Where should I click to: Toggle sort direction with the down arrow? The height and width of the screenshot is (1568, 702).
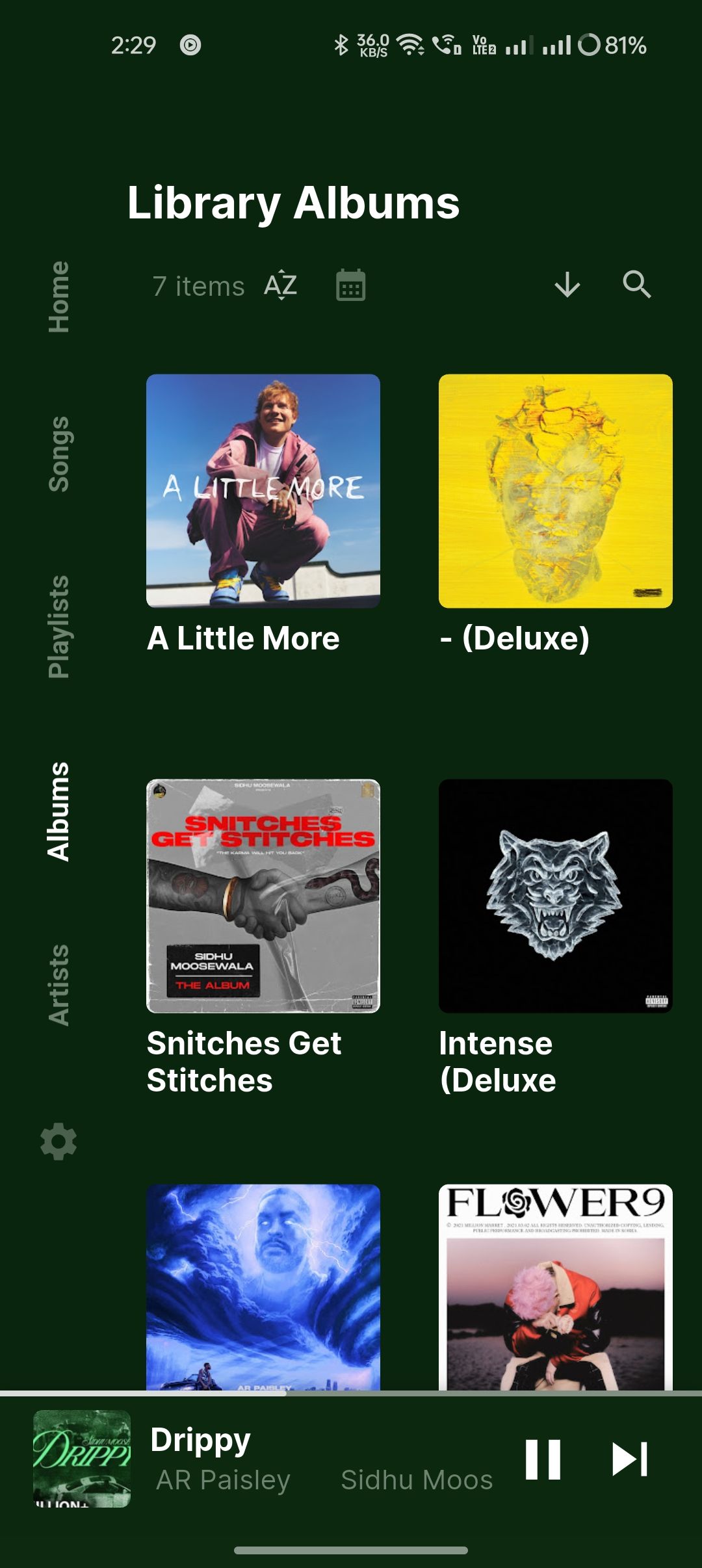(567, 285)
